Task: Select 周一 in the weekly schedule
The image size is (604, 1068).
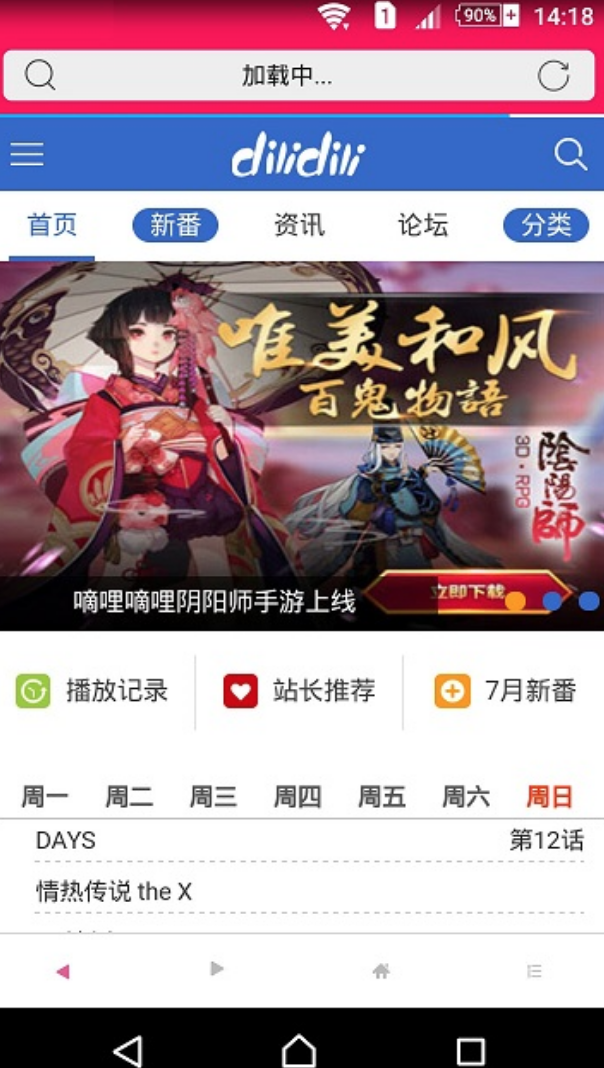Action: (x=45, y=797)
